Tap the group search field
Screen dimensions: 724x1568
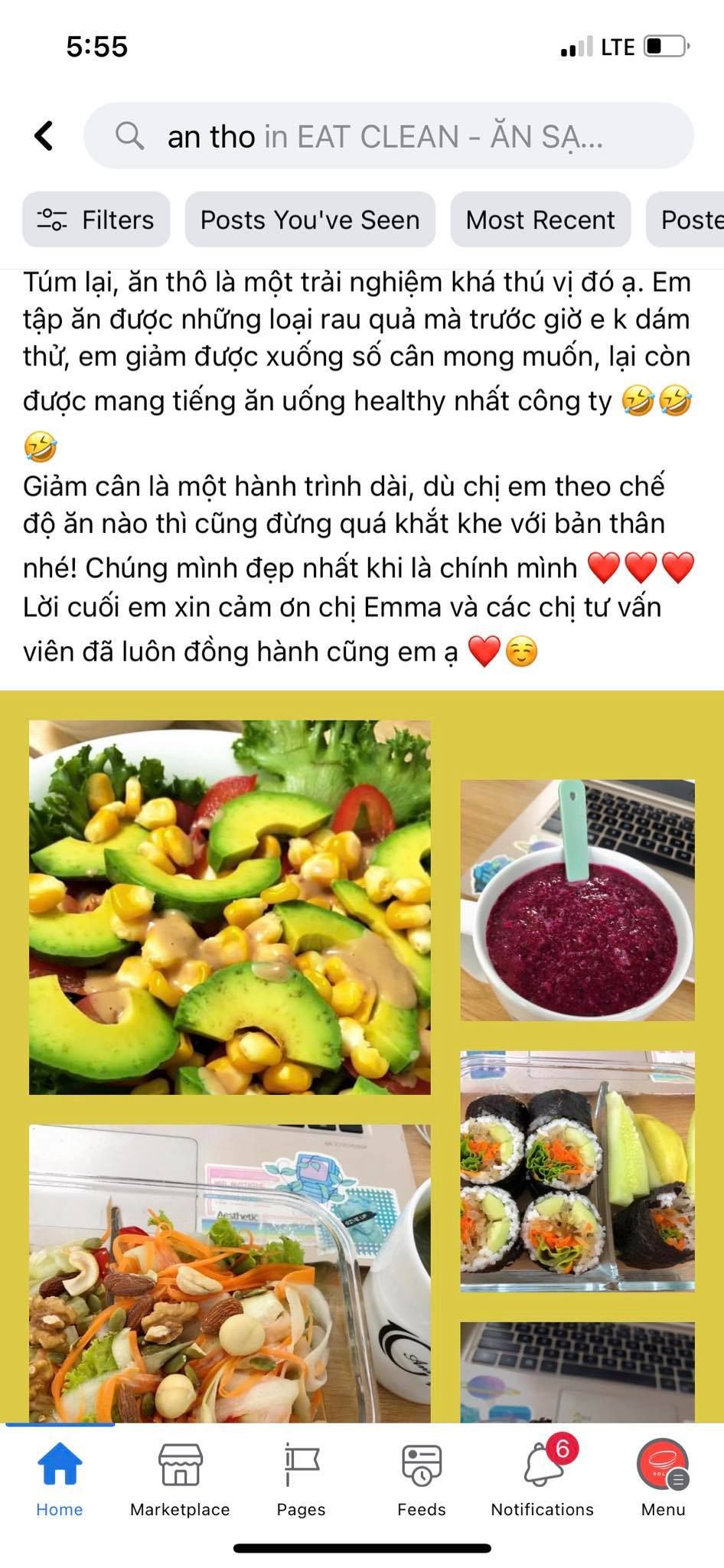coord(389,136)
